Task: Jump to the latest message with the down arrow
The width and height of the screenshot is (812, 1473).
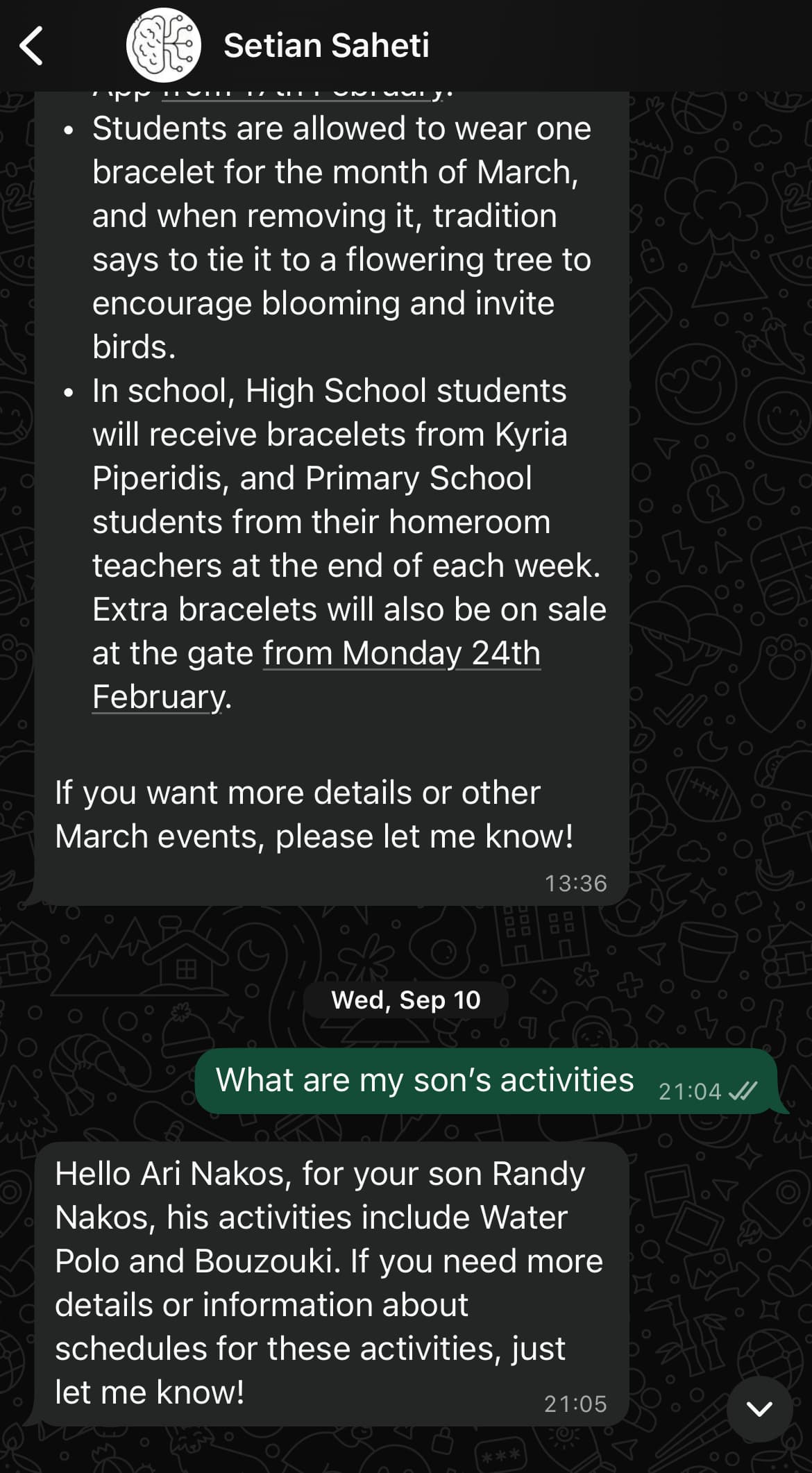Action: point(759,1408)
